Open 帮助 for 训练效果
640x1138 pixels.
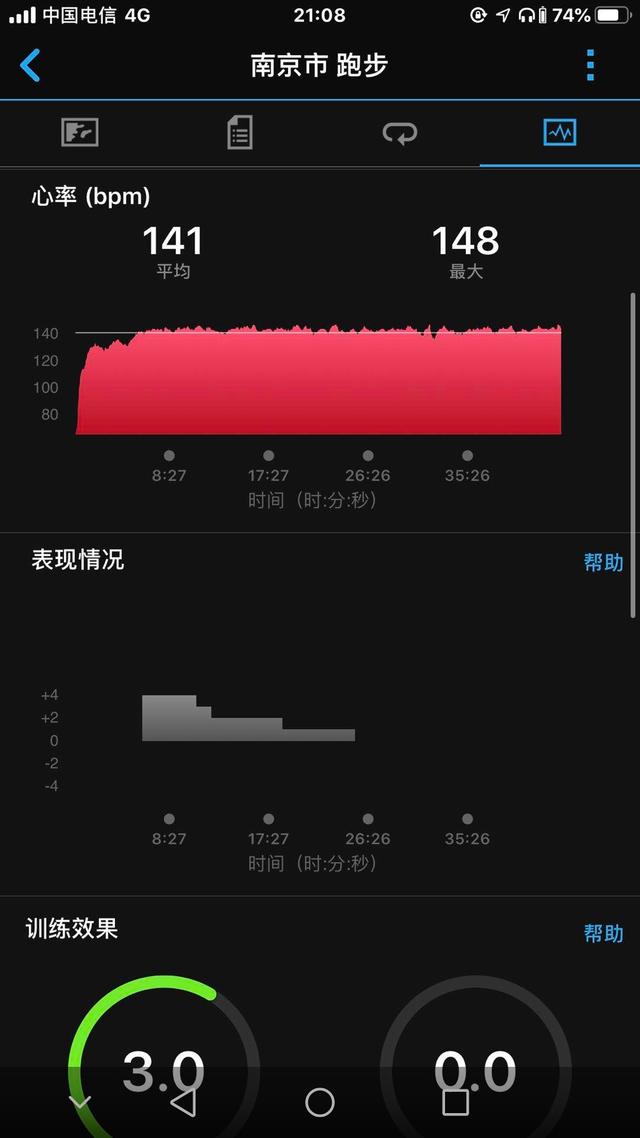coord(603,933)
